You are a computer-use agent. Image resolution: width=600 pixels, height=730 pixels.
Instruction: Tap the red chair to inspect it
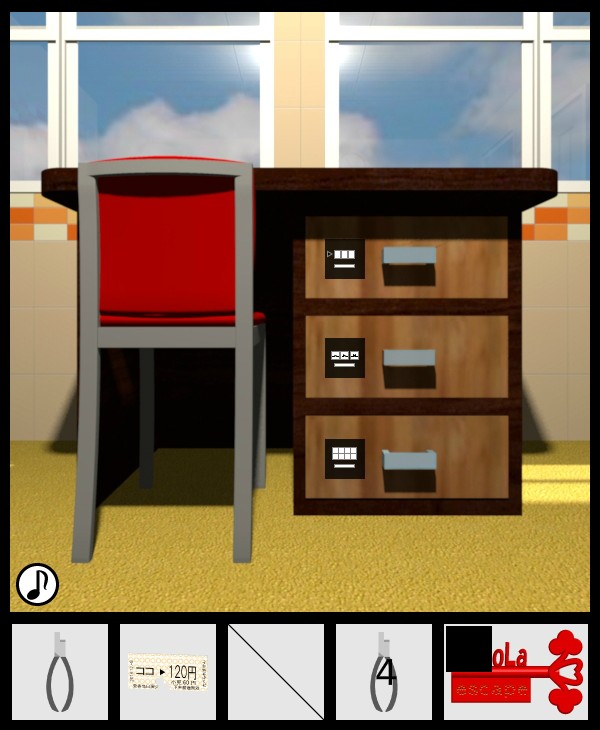[168, 250]
